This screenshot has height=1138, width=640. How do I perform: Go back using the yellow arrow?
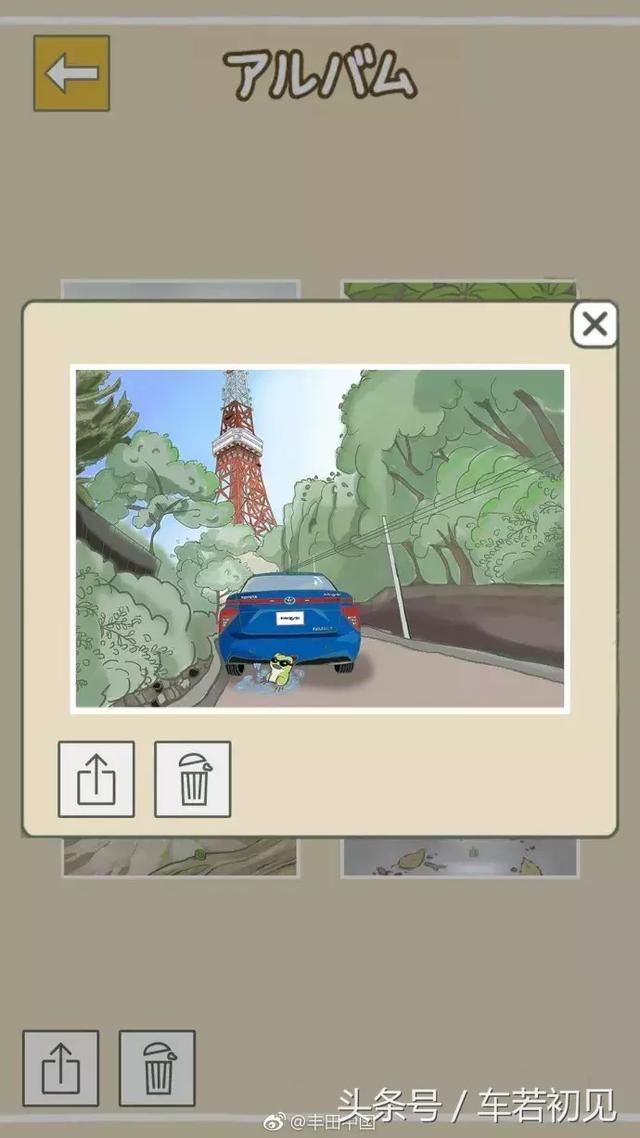(x=71, y=73)
